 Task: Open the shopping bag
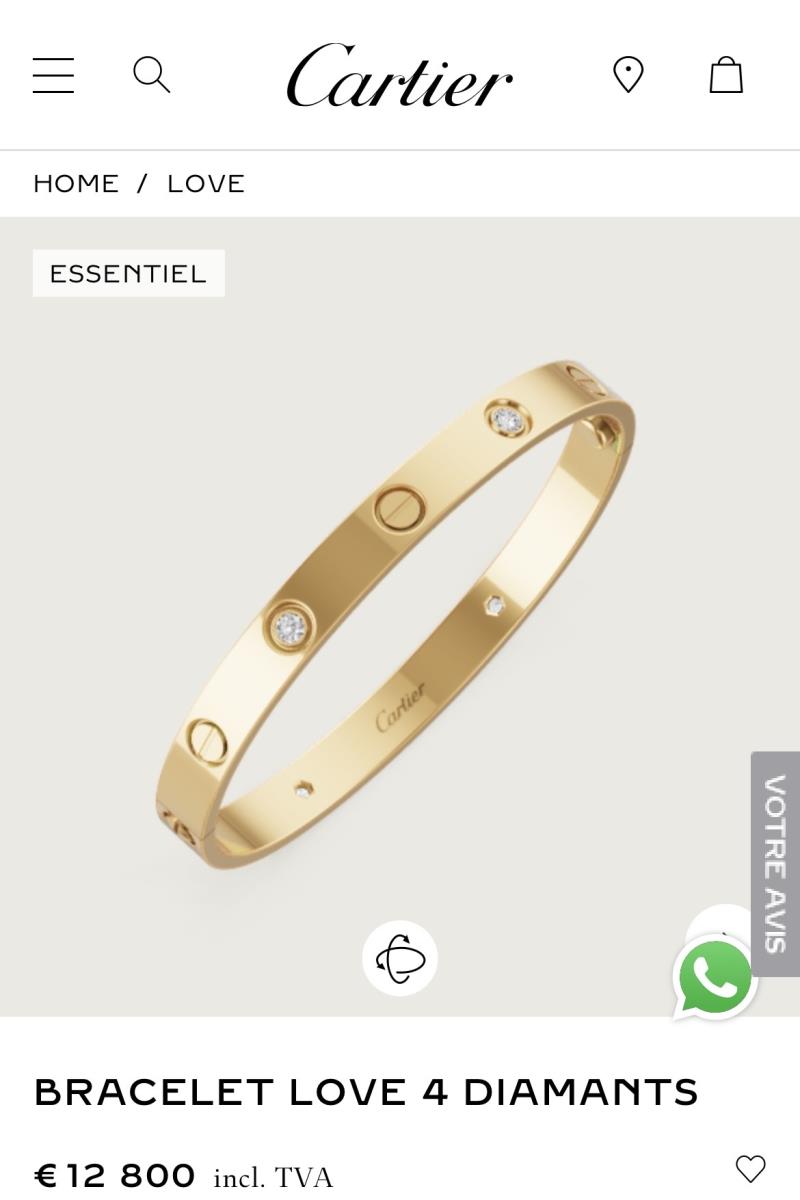click(726, 75)
